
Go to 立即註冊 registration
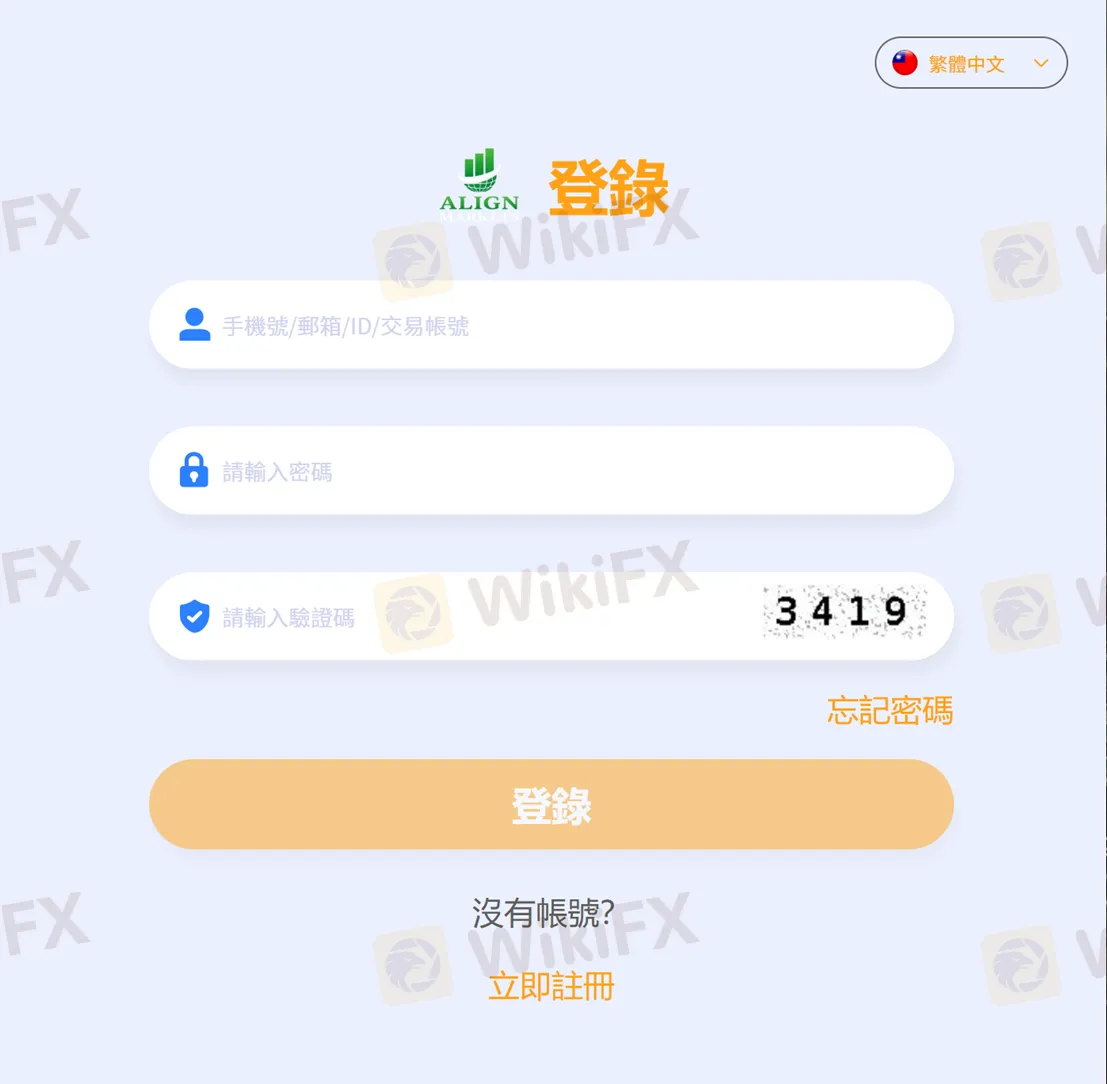tap(551, 987)
